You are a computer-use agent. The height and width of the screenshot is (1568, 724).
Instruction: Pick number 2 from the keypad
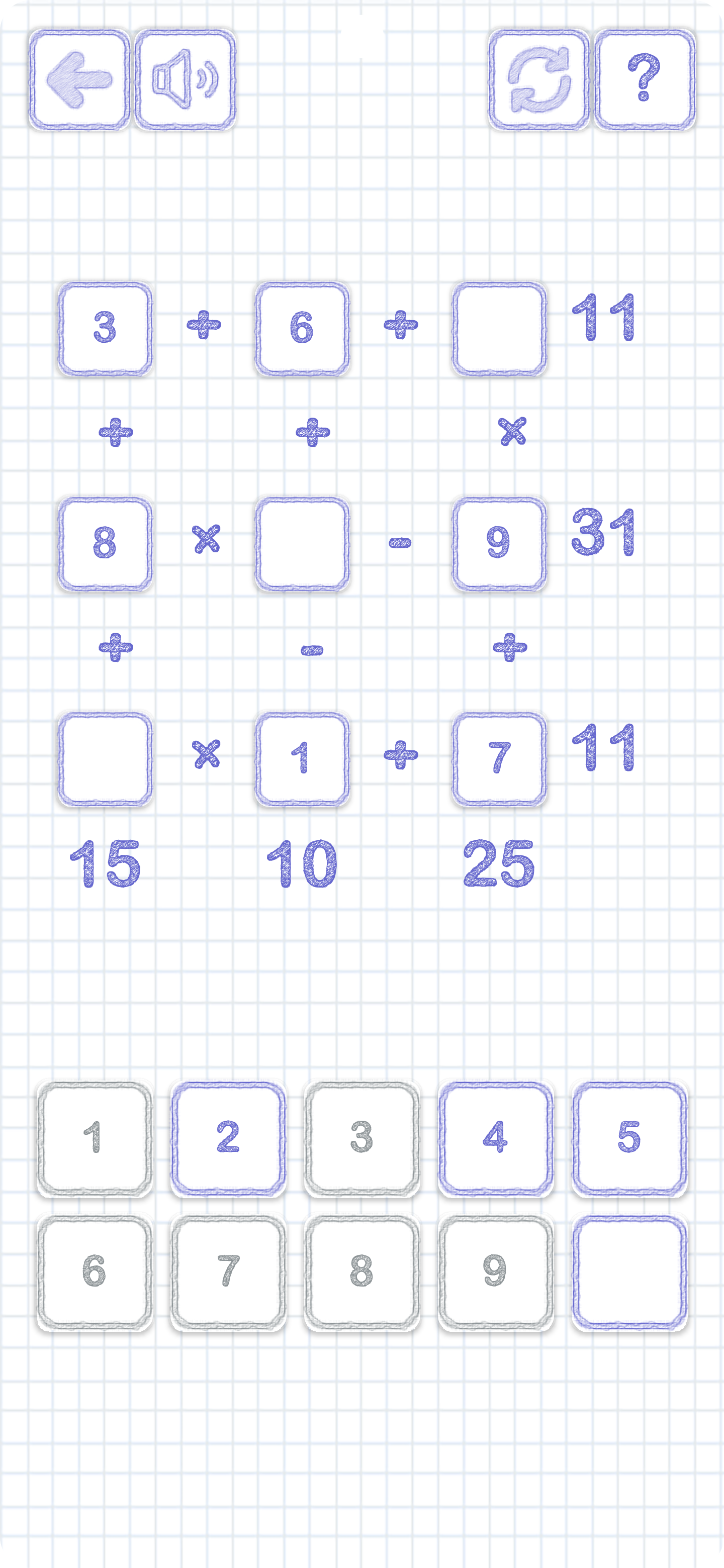[x=228, y=1139]
